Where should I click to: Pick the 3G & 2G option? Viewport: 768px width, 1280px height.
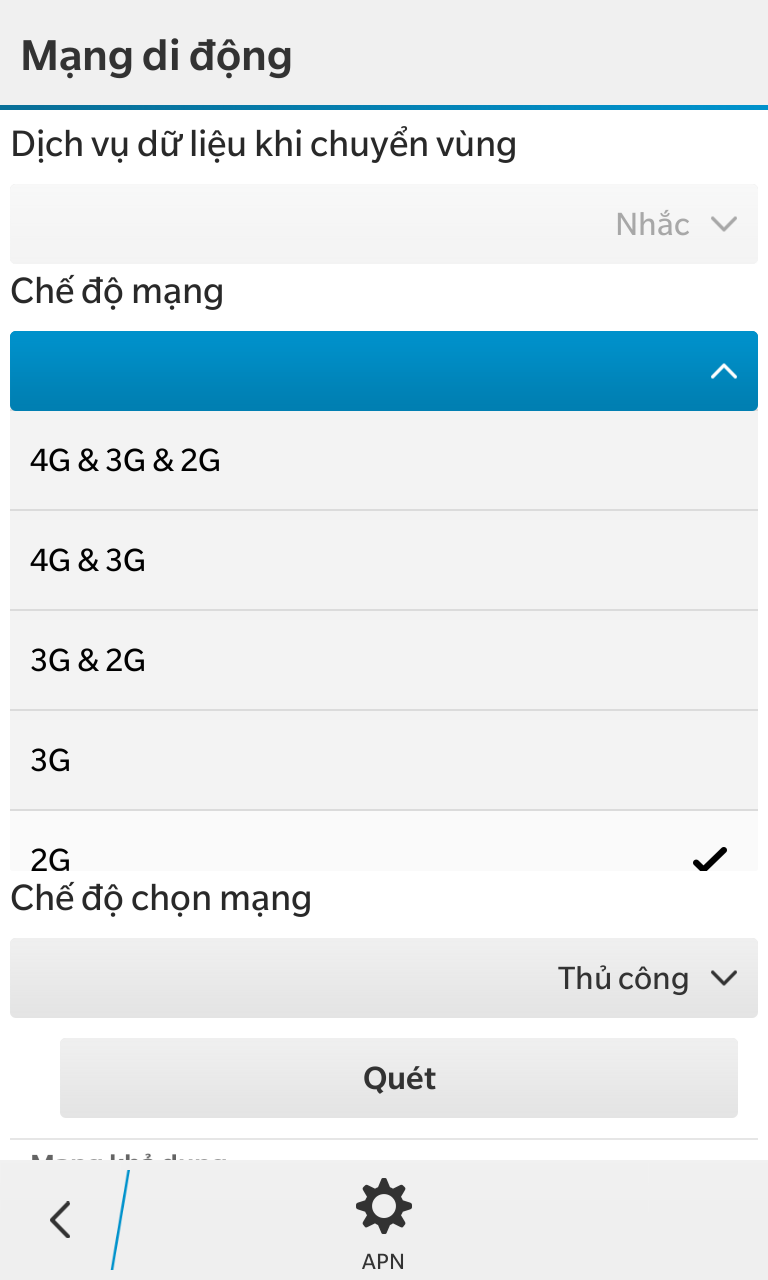384,660
